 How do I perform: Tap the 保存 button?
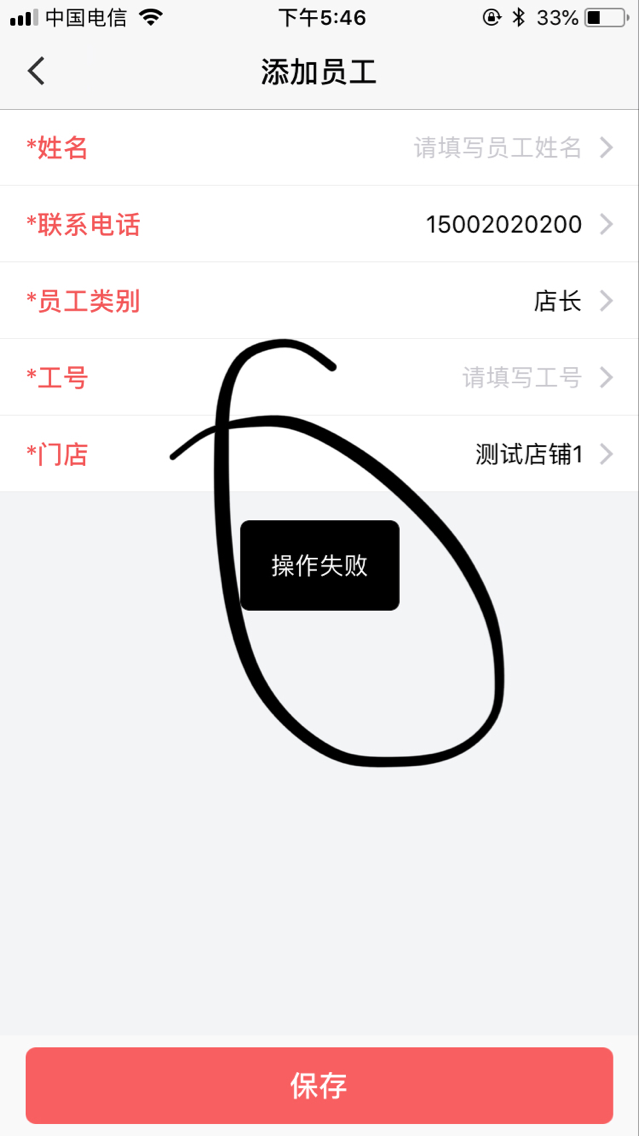click(320, 1085)
